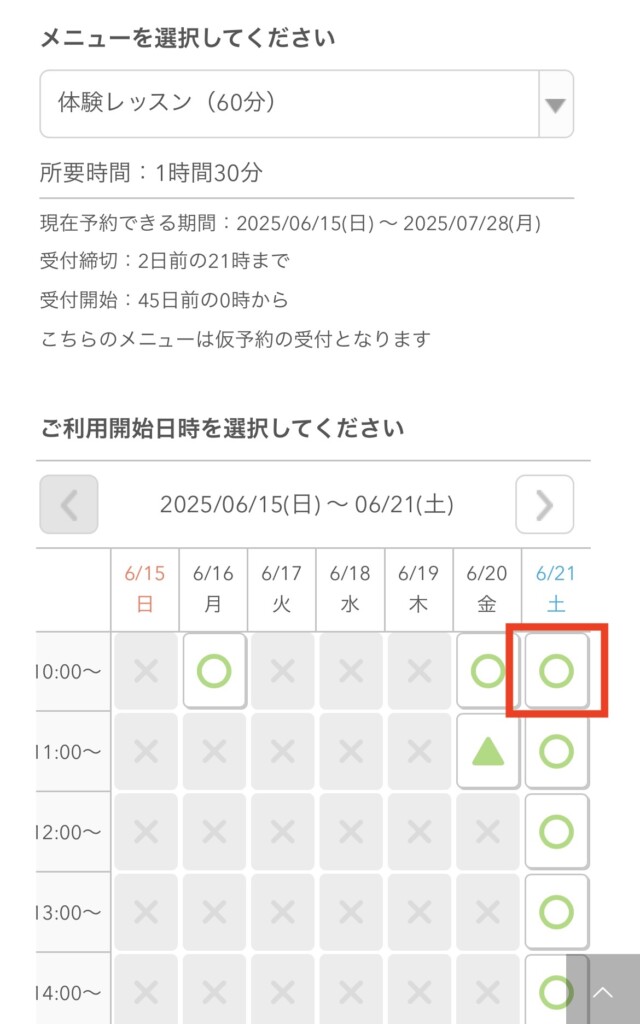This screenshot has width=640, height=1024.
Task: Pick 13:00 slot on 6/21 Saturday
Action: (556, 912)
